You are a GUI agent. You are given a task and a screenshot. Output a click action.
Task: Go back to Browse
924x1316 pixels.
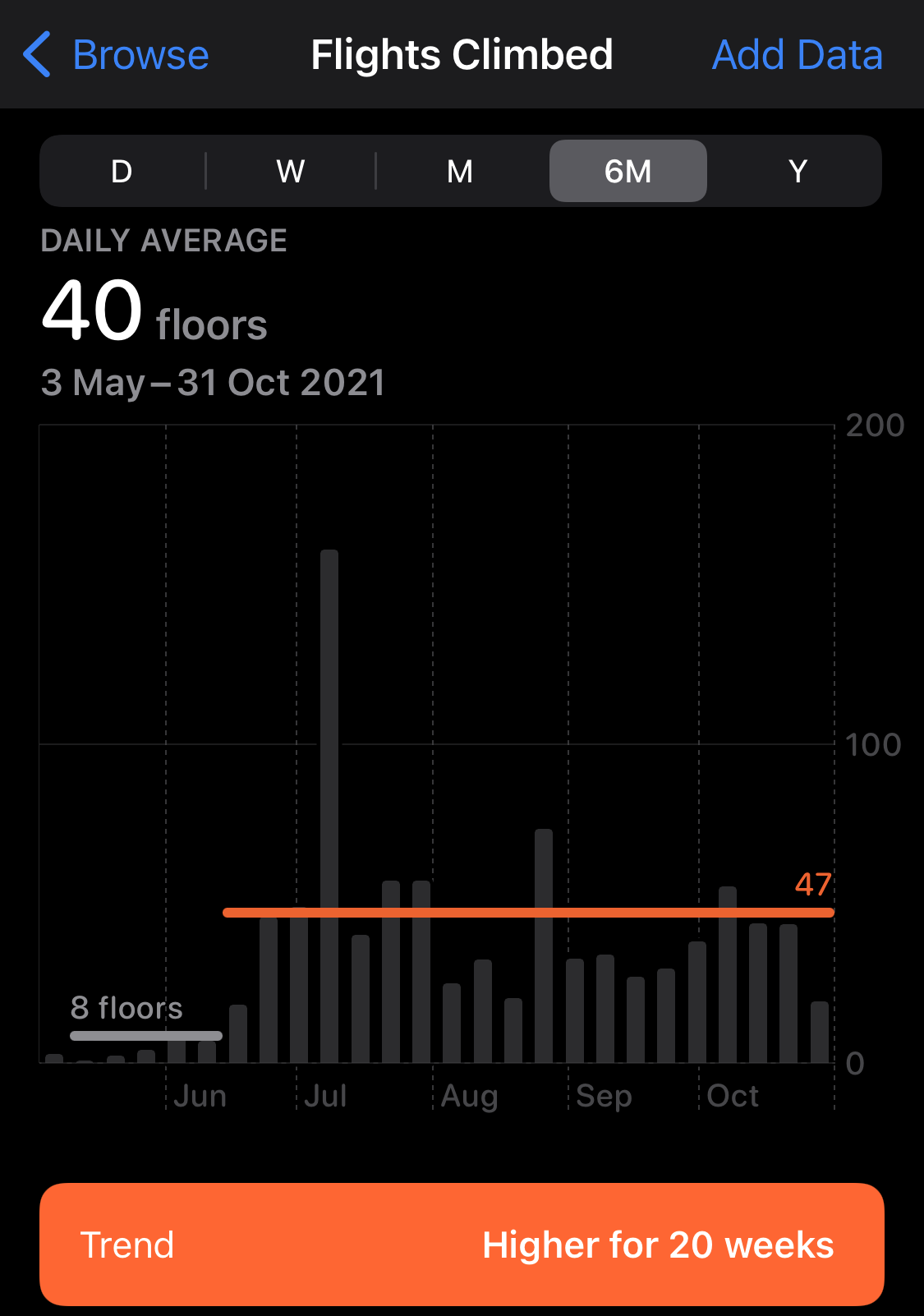click(117, 55)
